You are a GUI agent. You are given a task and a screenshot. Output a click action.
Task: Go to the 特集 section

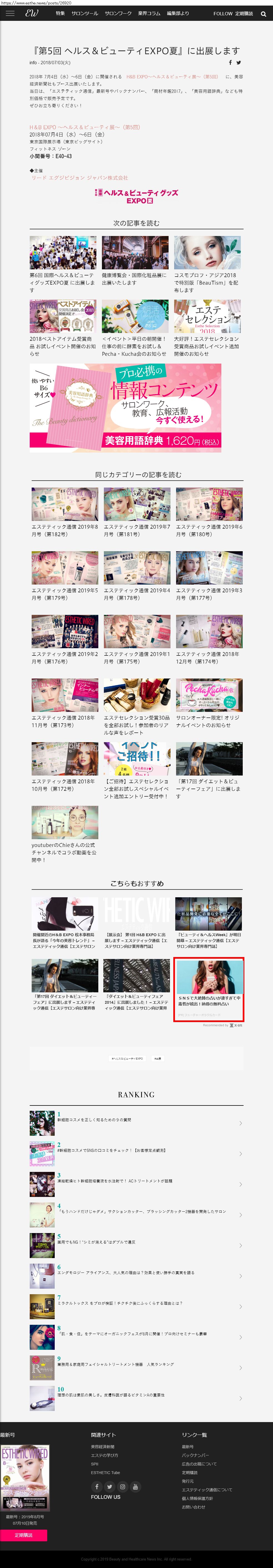point(60,13)
